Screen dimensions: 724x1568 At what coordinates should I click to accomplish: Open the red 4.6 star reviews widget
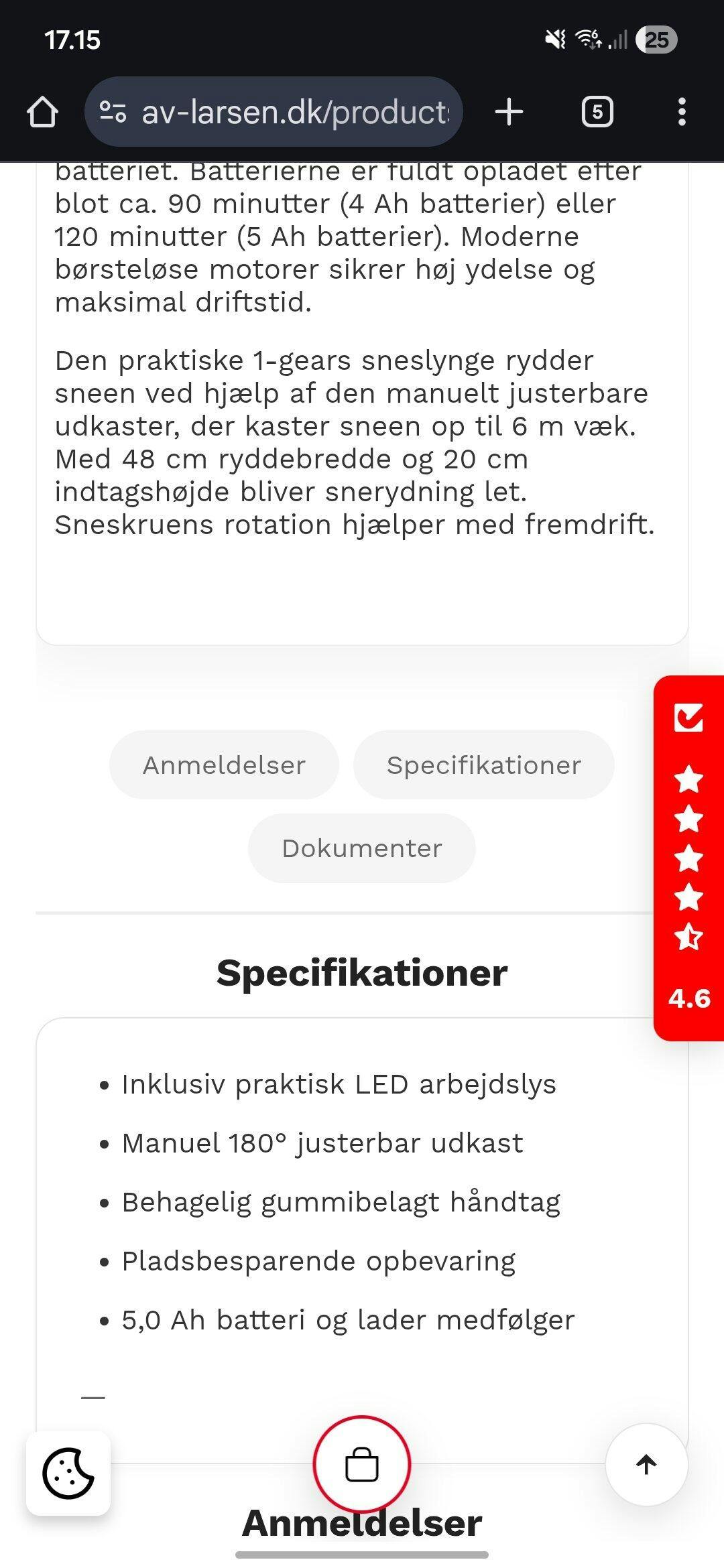[x=688, y=858]
